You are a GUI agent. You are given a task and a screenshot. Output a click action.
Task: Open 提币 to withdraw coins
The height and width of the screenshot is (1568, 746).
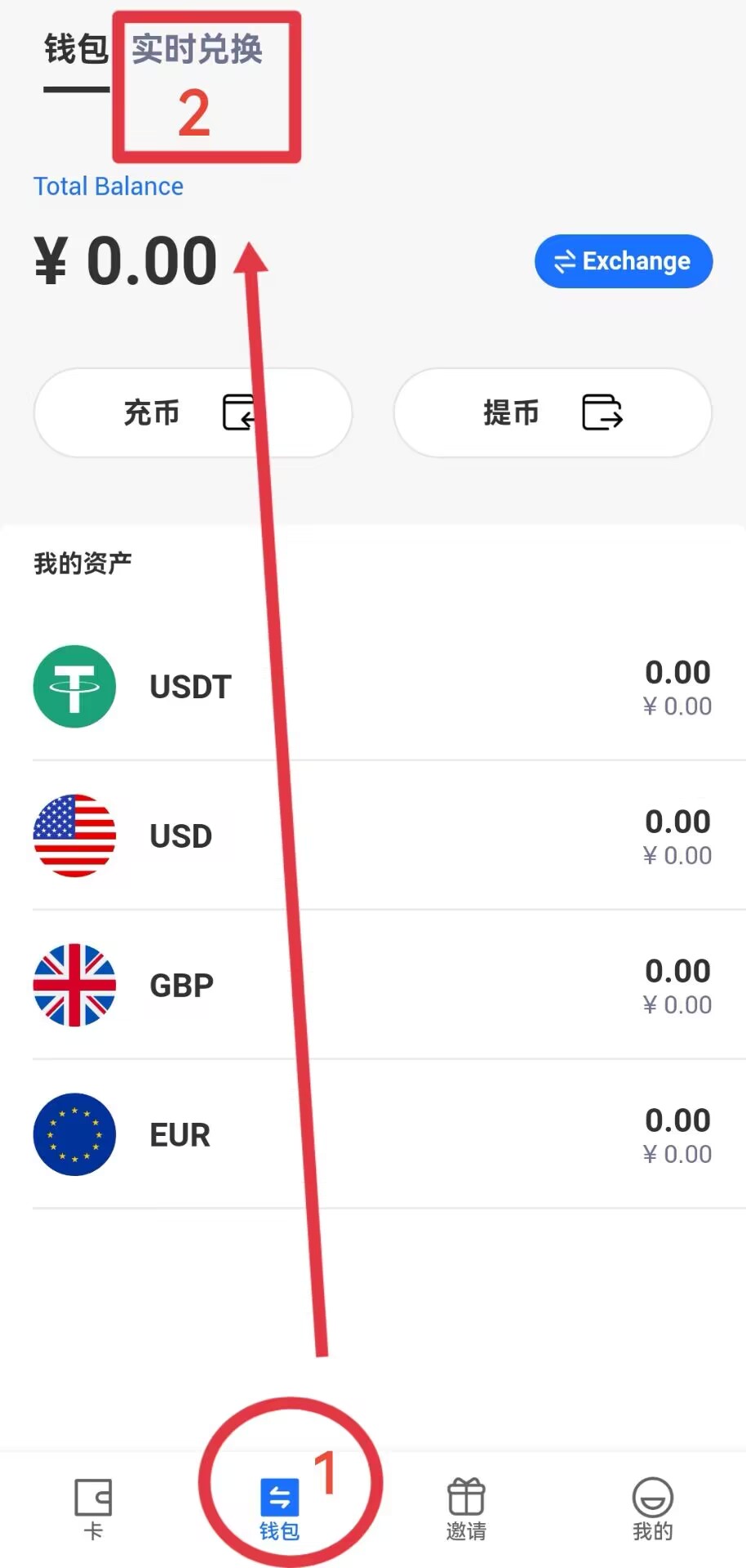553,412
